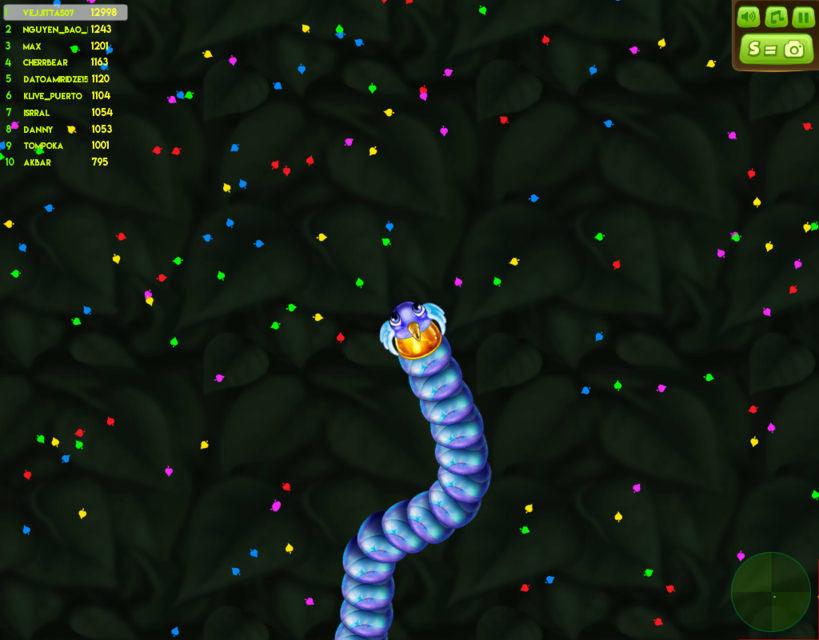Toggle the background music note button
Viewport: 819px width, 640px height.
pyautogui.click(x=776, y=17)
